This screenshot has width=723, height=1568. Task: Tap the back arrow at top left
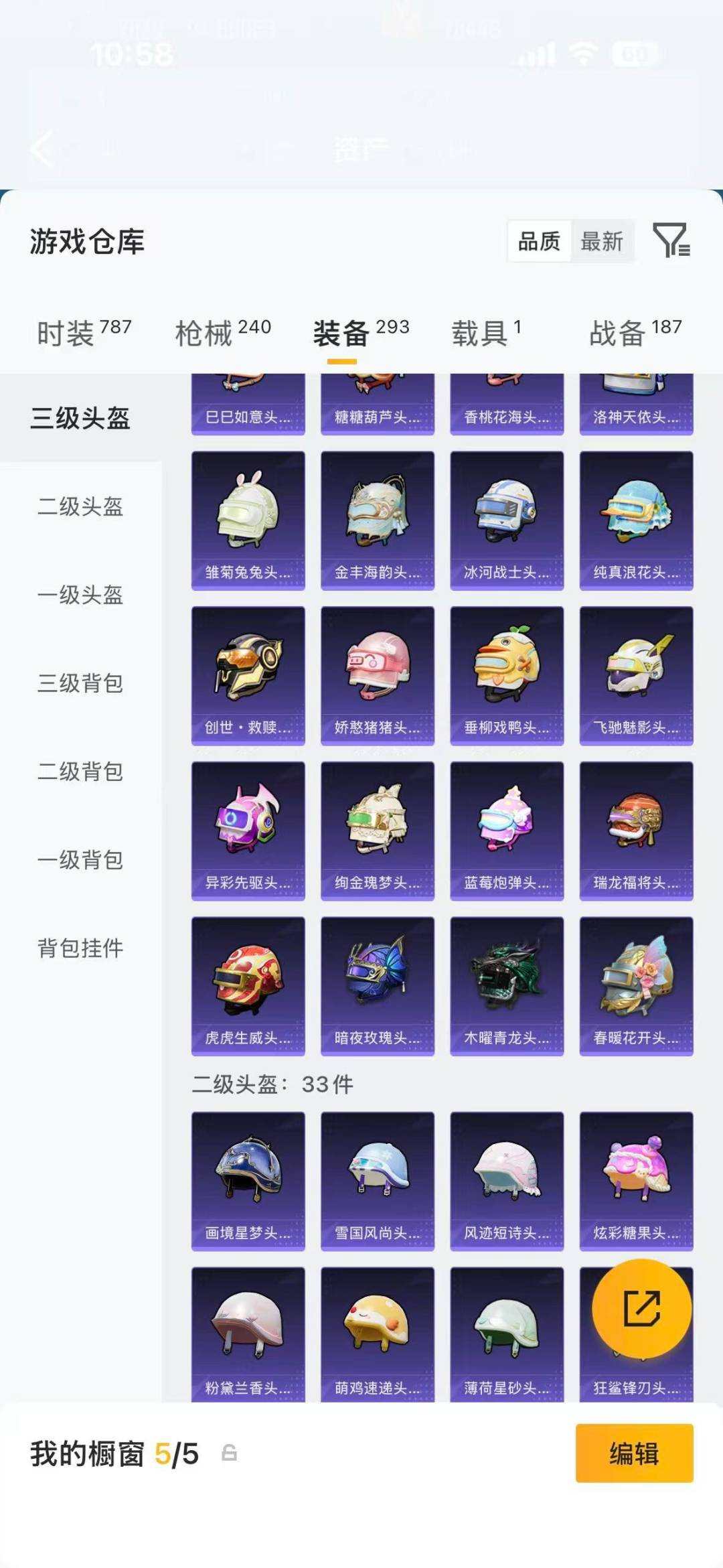point(42,149)
